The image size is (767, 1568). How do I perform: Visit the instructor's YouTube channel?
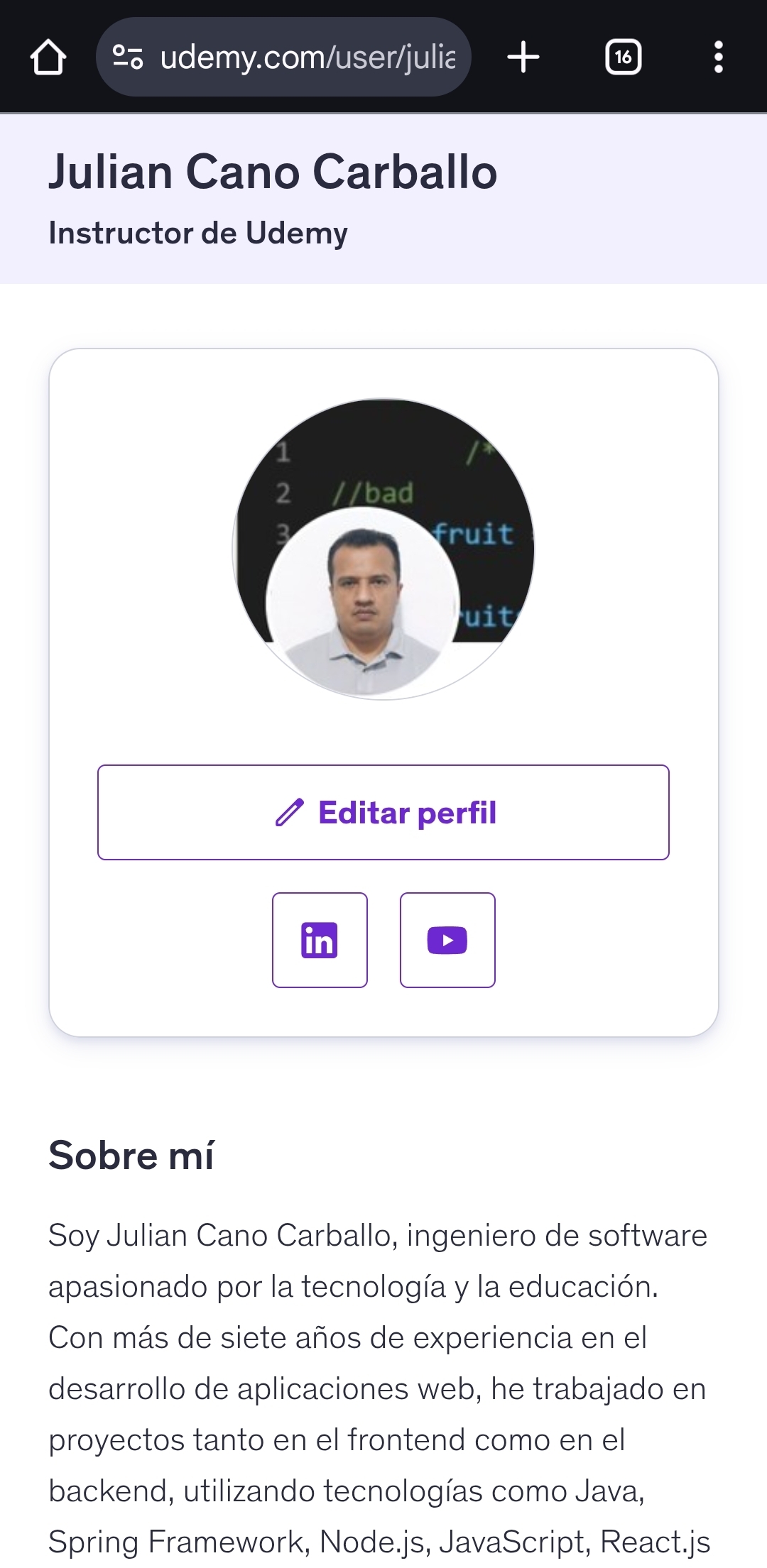[x=447, y=940]
